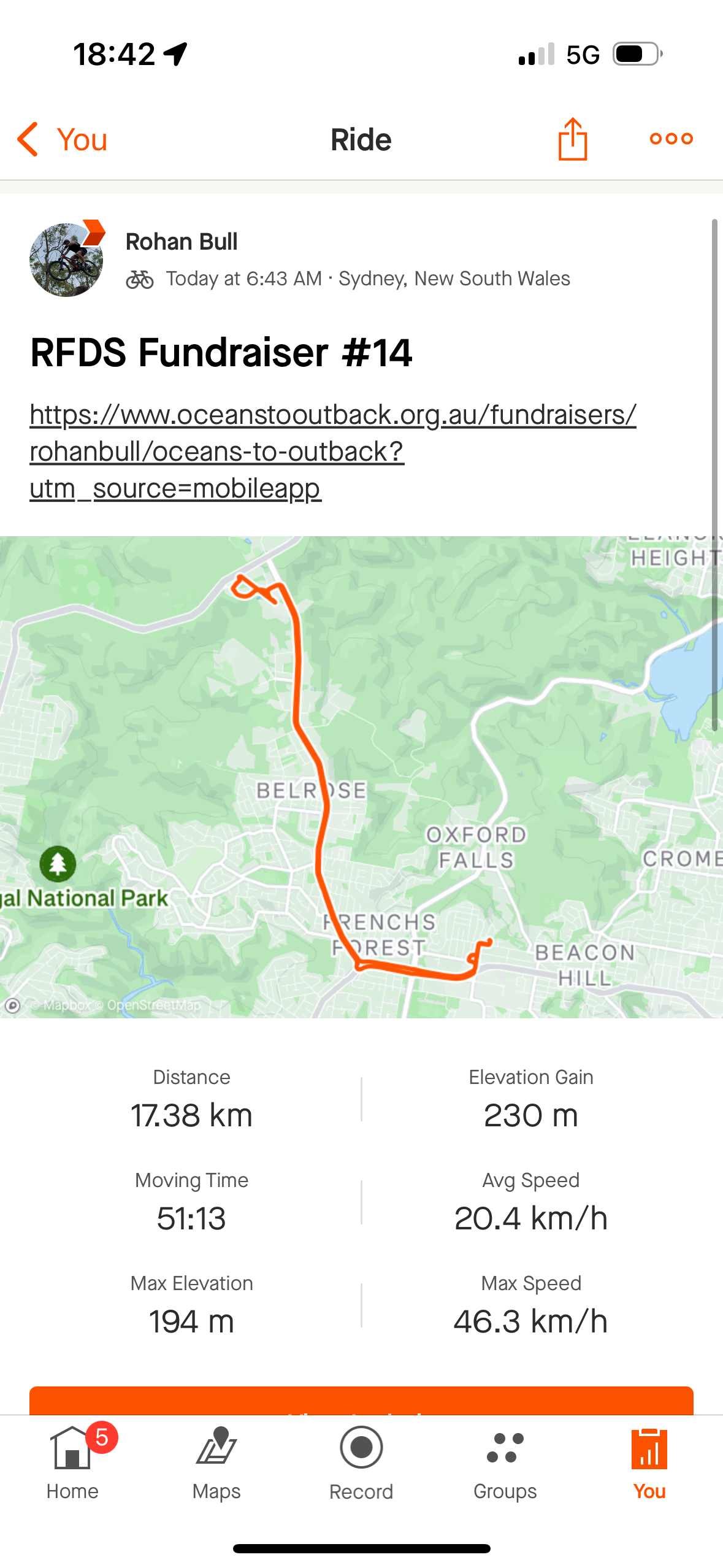Tap the orange button below the stats

[361, 1401]
